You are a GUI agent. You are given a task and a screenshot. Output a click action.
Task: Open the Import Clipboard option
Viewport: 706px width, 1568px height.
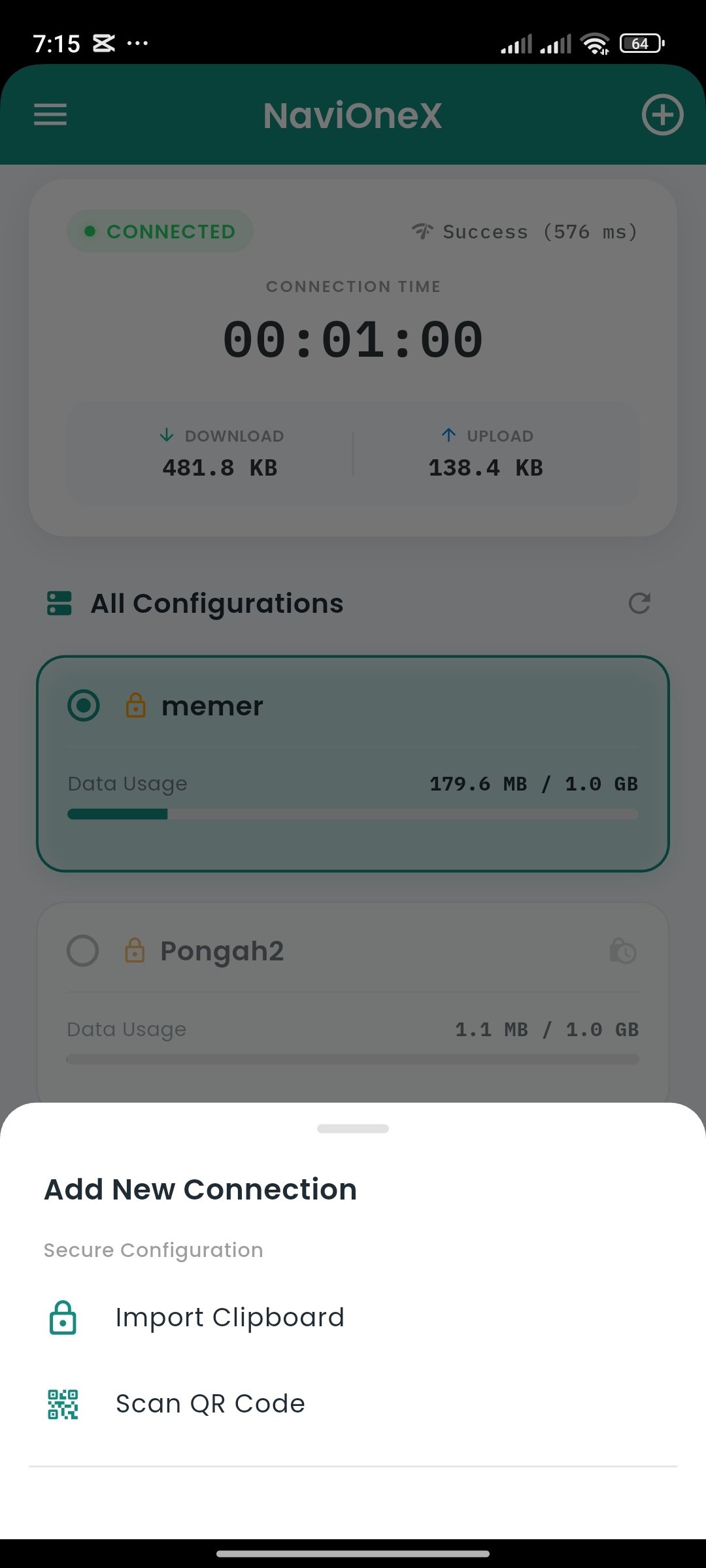[x=229, y=1316]
